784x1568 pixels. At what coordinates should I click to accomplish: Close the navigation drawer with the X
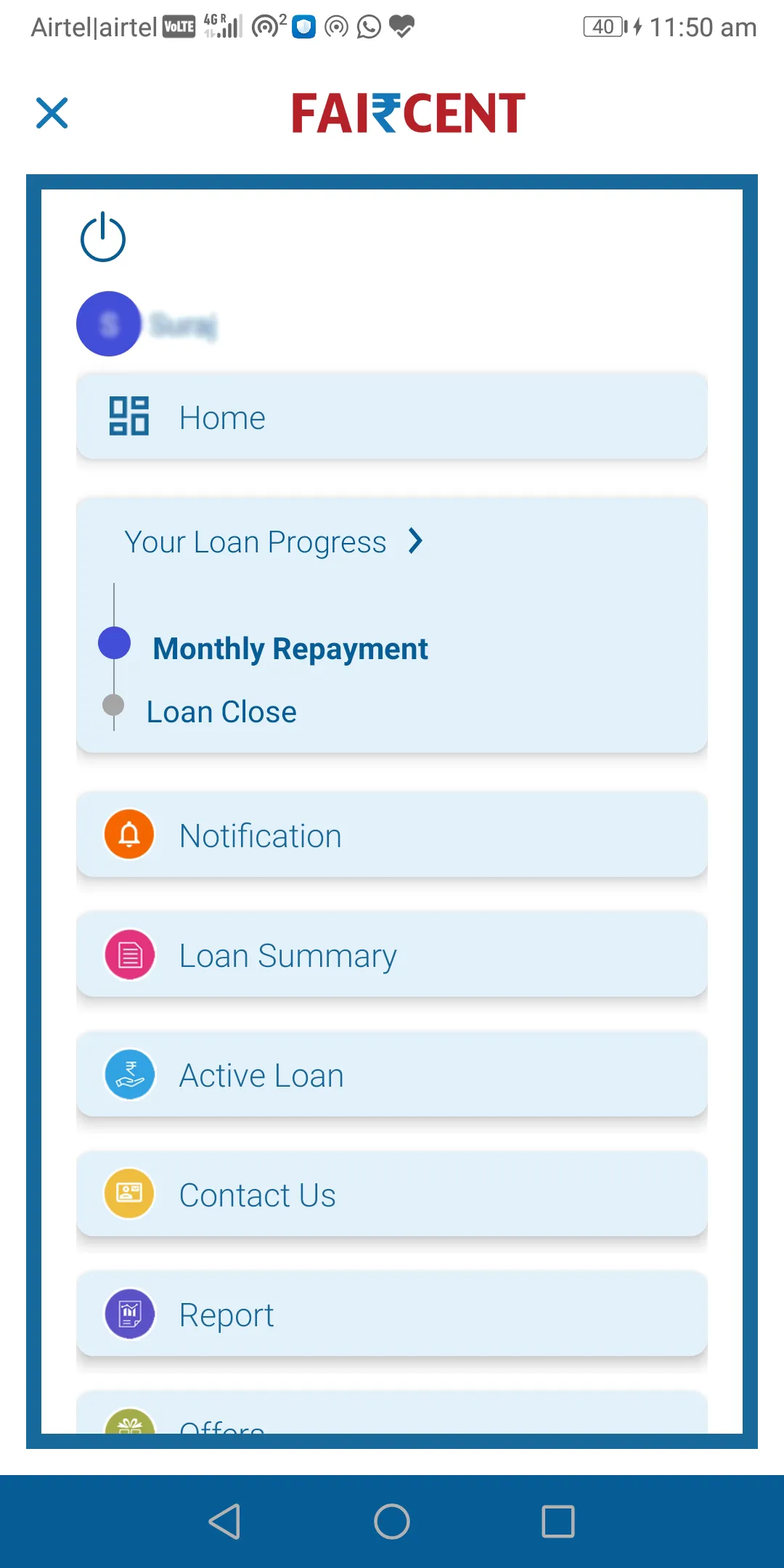pyautogui.click(x=52, y=113)
